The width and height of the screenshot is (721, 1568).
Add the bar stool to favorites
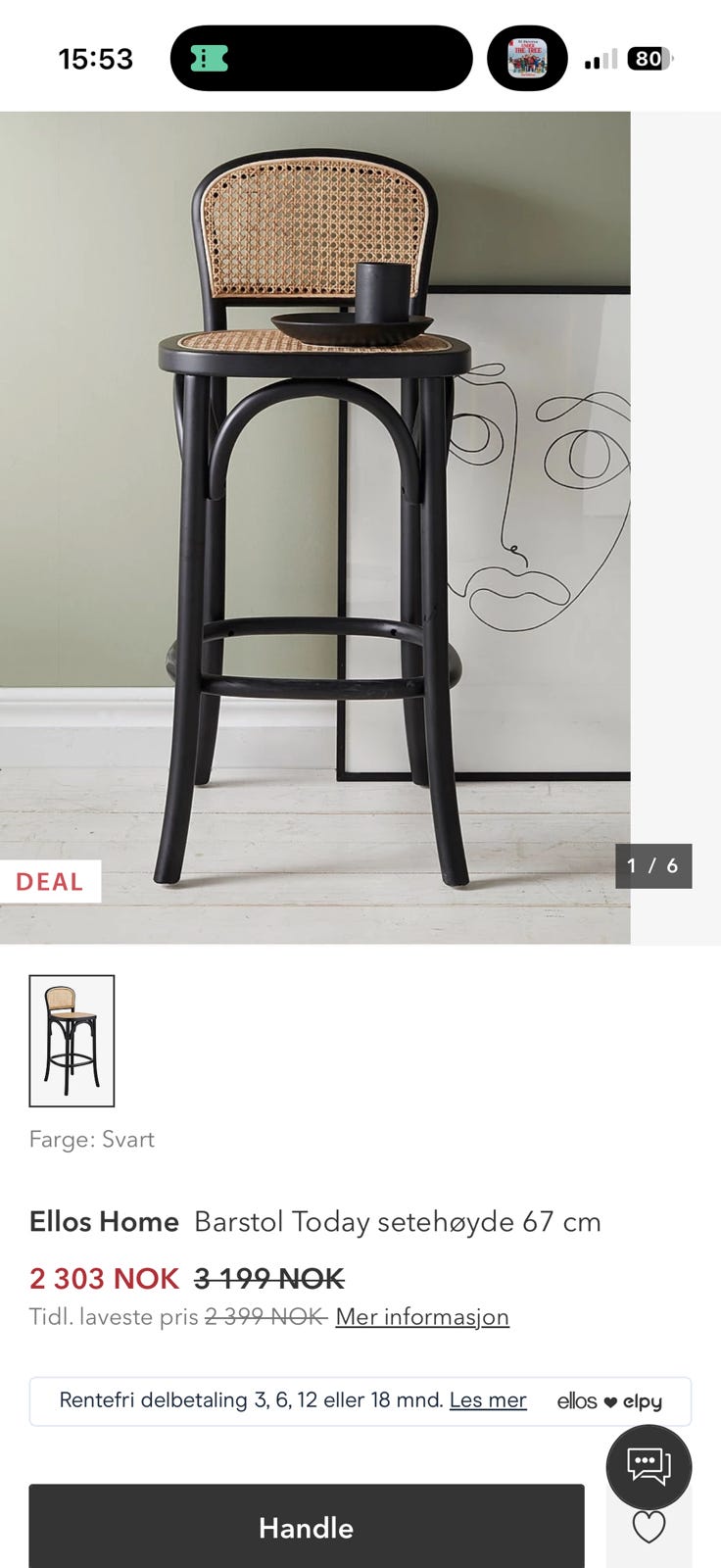point(649,1529)
